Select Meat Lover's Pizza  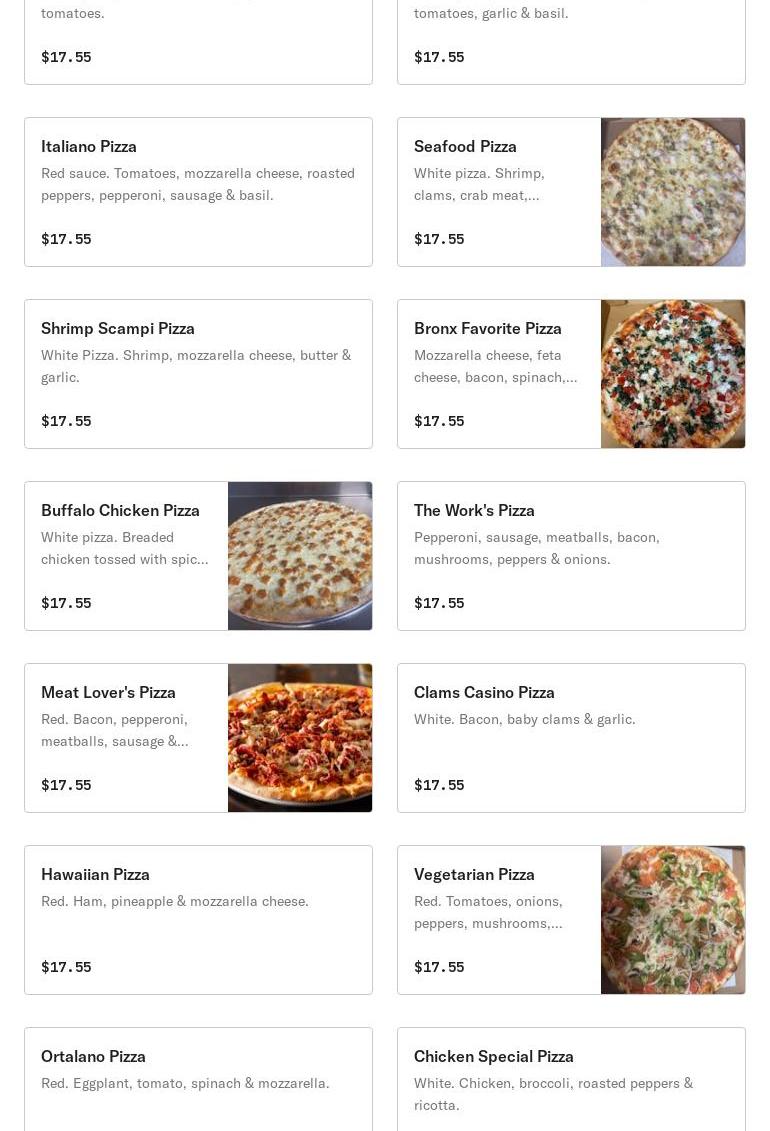tap(127, 738)
